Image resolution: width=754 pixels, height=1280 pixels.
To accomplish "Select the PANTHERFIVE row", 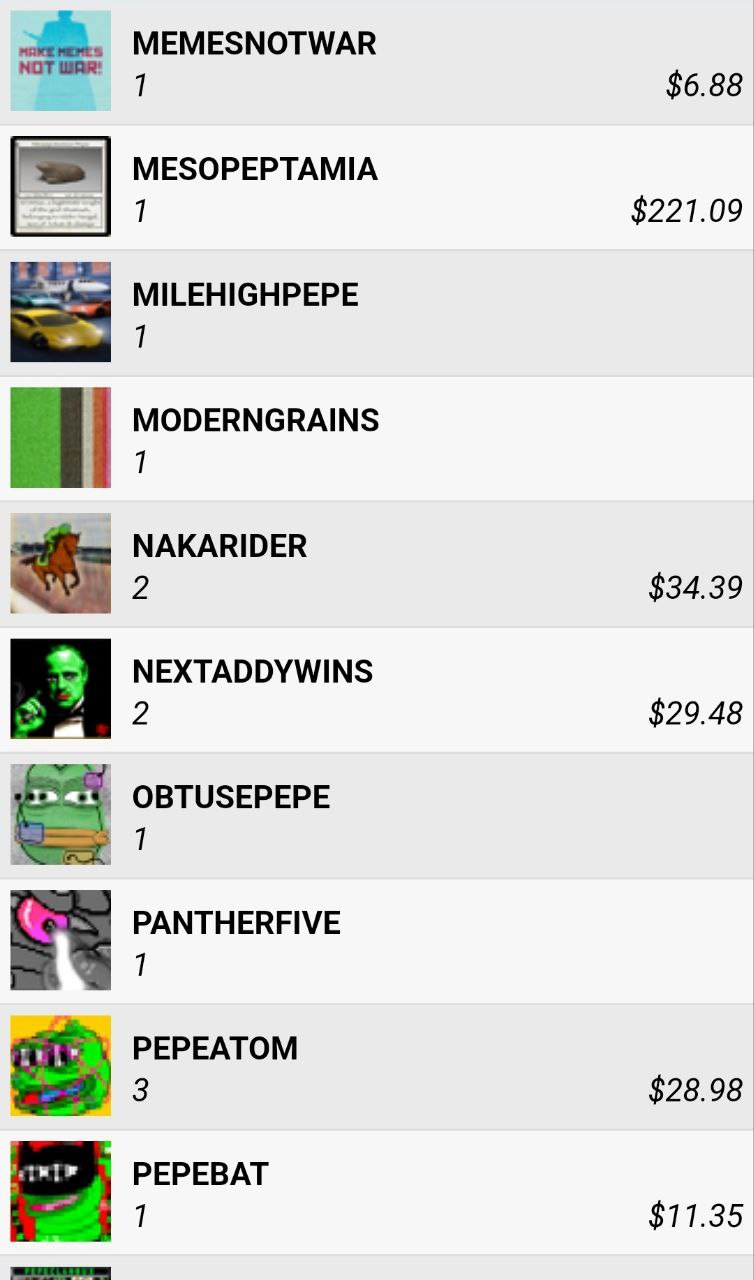I will pyautogui.click(x=377, y=942).
